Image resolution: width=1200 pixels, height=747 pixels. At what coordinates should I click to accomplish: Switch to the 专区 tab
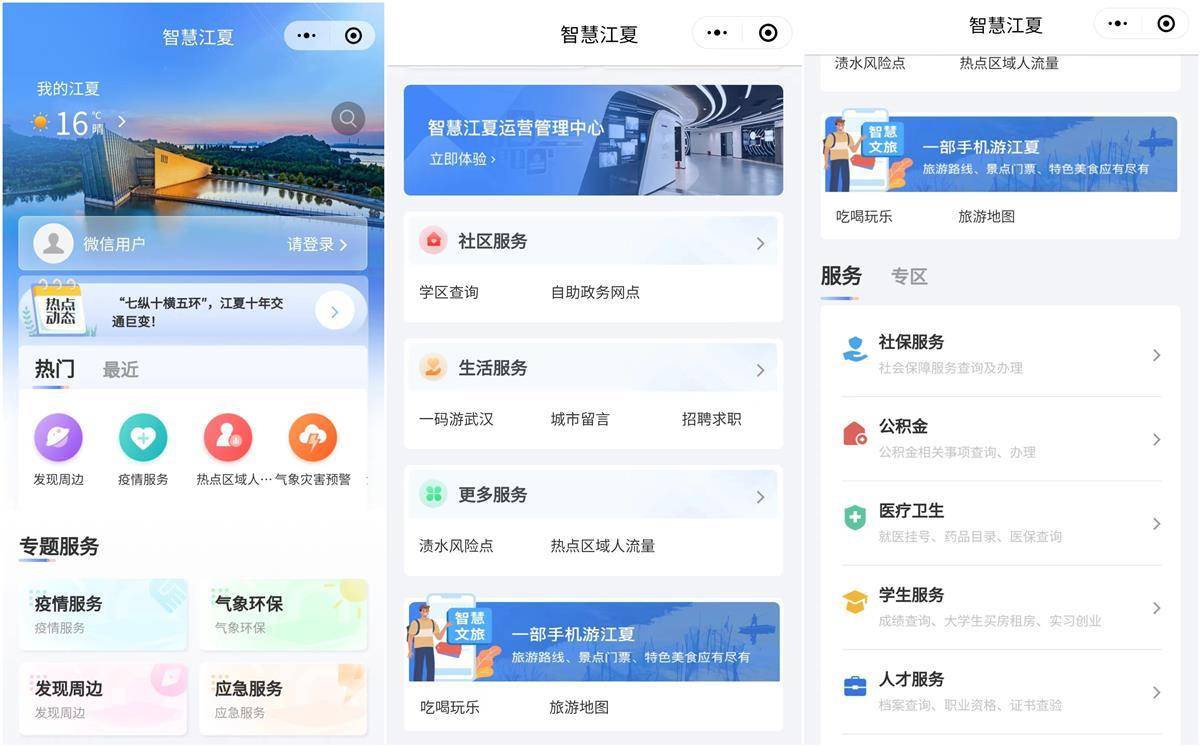(x=909, y=277)
